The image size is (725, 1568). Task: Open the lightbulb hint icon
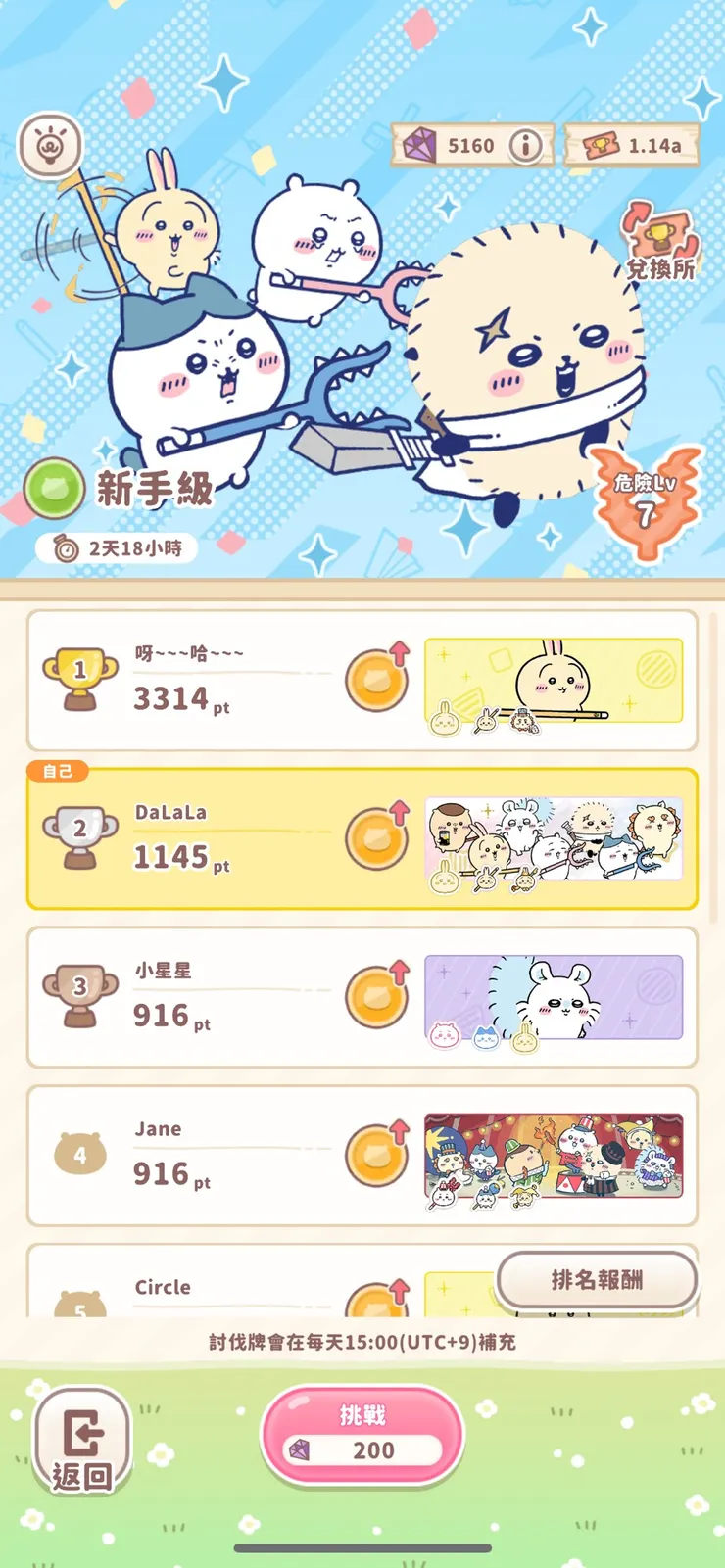50,146
